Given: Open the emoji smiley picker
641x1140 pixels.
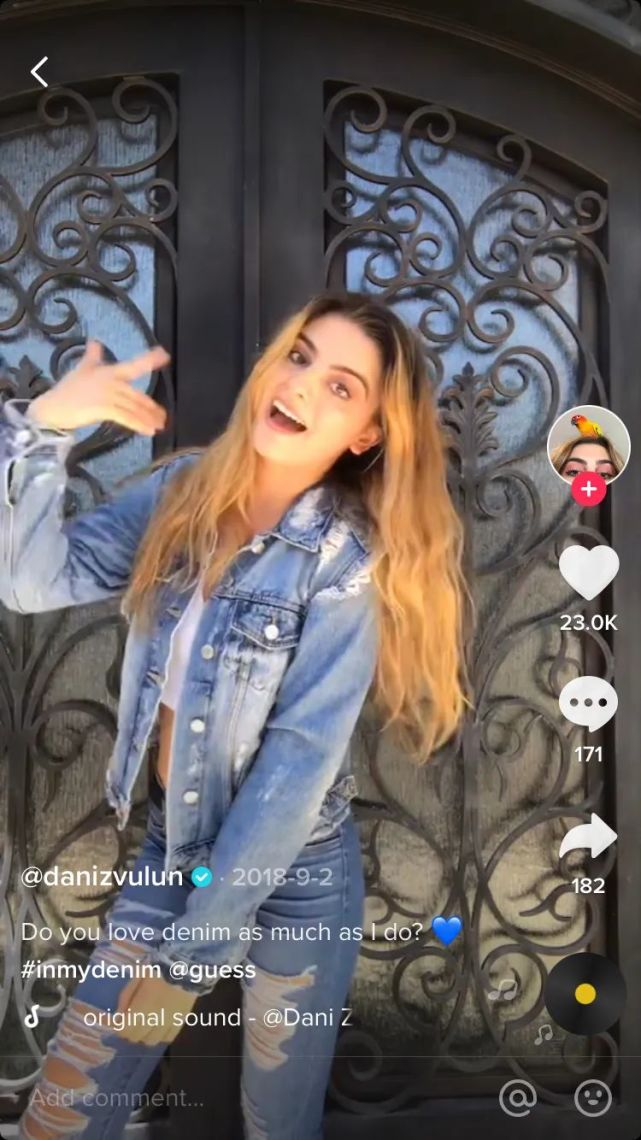Looking at the screenshot, I should pos(593,1098).
